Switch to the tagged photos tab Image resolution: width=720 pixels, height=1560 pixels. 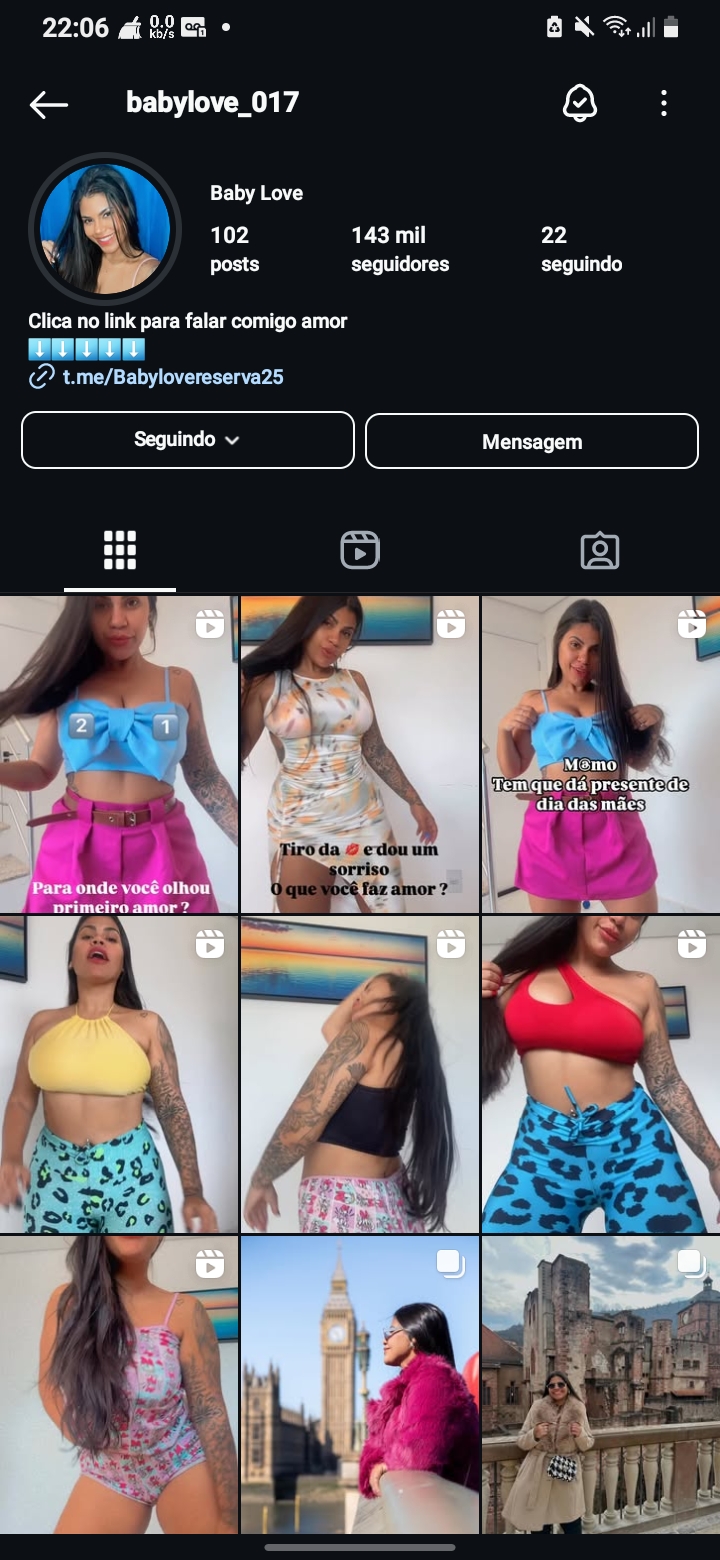pyautogui.click(x=600, y=551)
